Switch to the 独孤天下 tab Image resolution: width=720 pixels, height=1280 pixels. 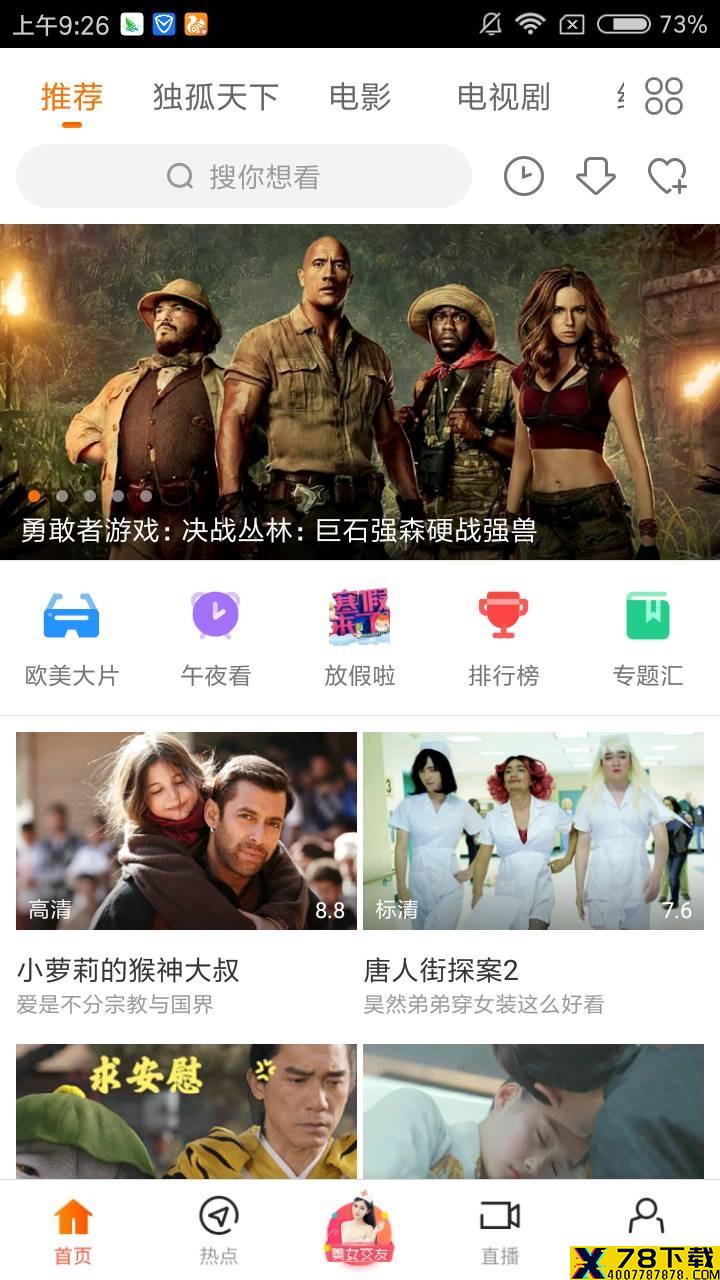[x=215, y=97]
